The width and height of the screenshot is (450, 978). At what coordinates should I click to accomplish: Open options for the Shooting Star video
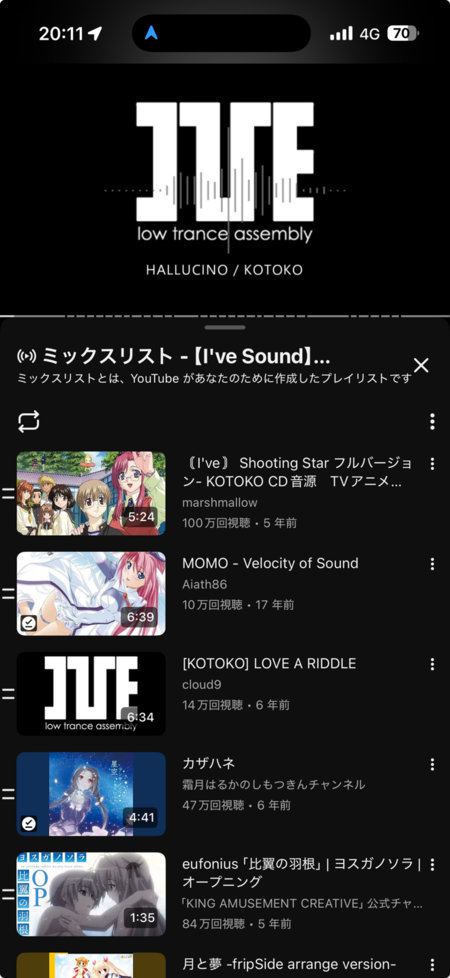click(432, 463)
